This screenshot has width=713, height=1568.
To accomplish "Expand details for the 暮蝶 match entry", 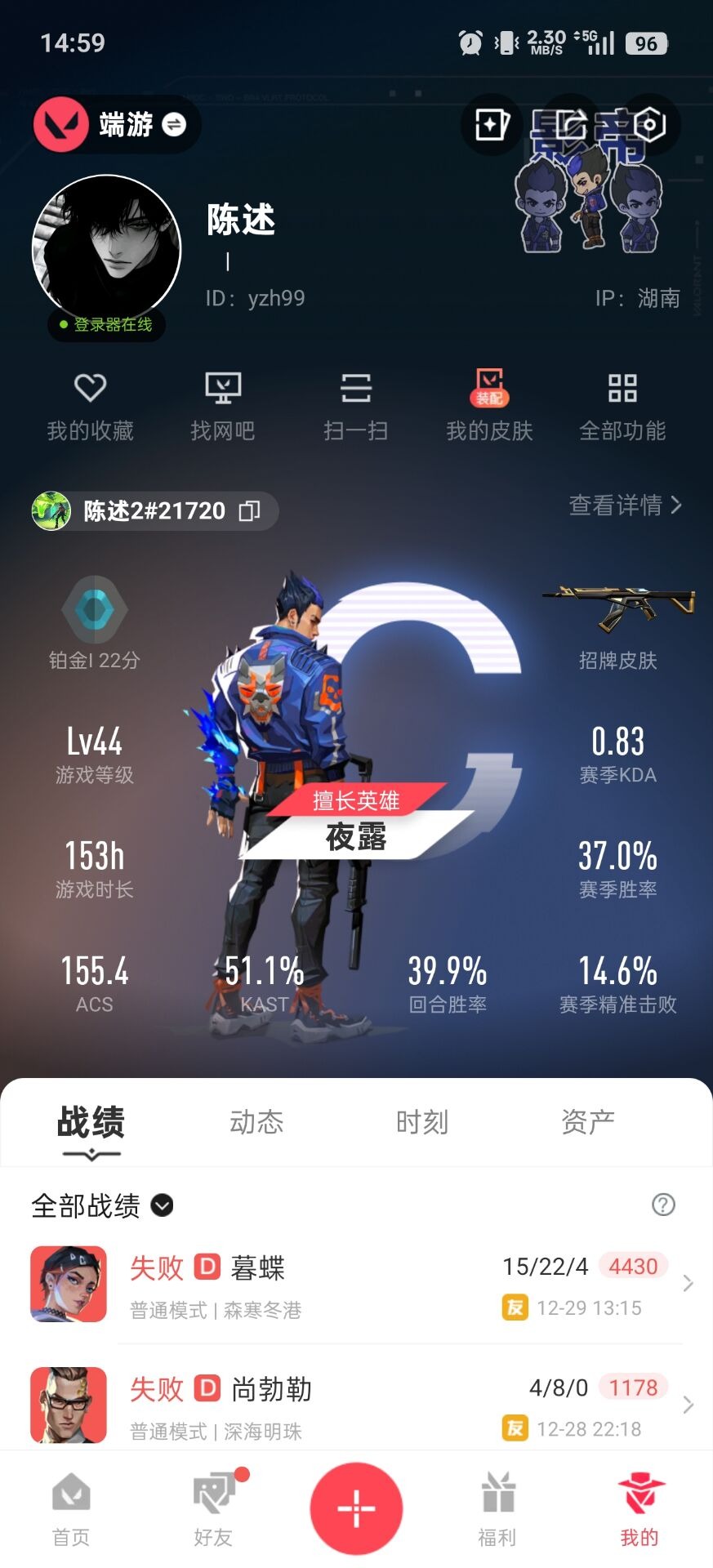I will 688,1284.
